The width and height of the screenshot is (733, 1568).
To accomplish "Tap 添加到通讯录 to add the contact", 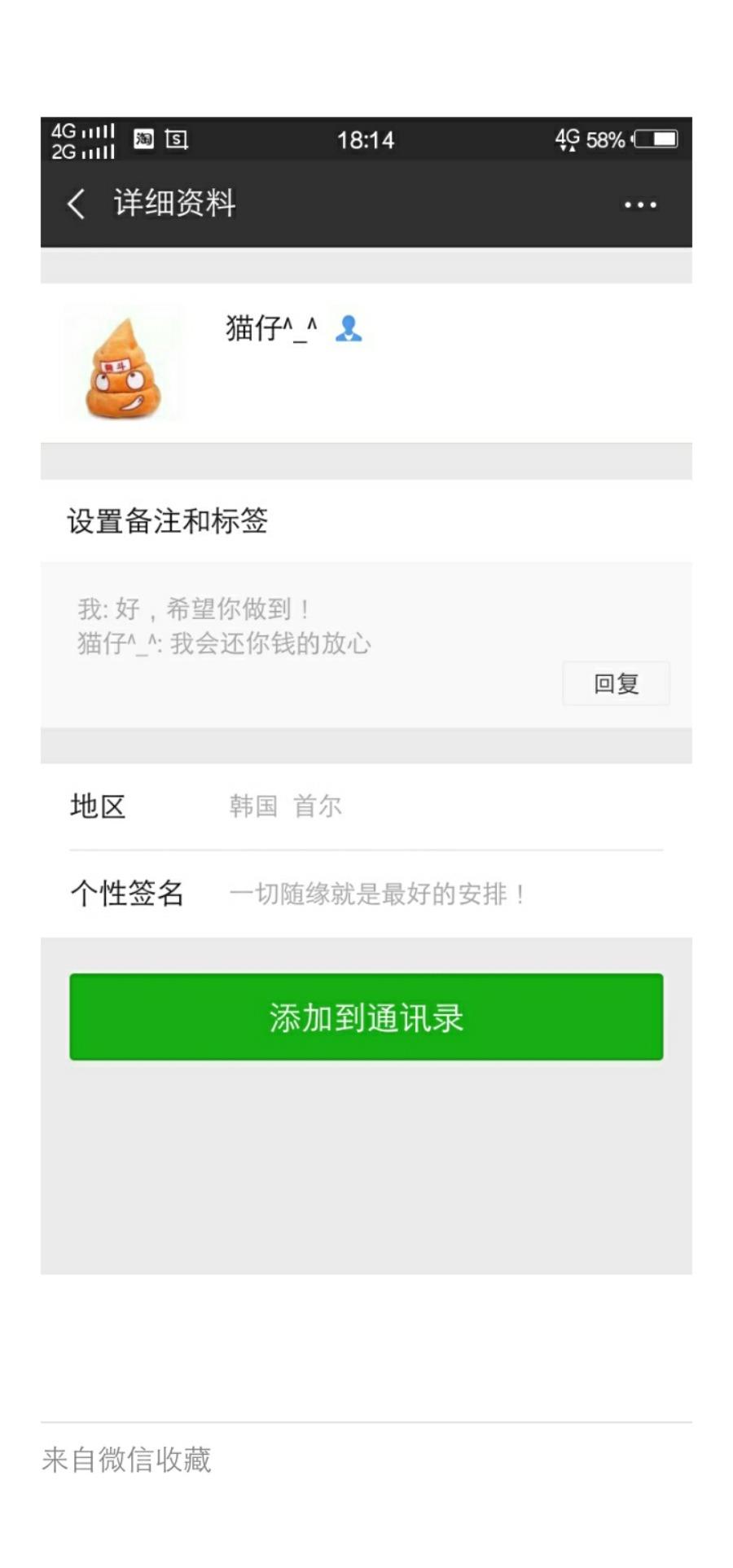I will [366, 1017].
